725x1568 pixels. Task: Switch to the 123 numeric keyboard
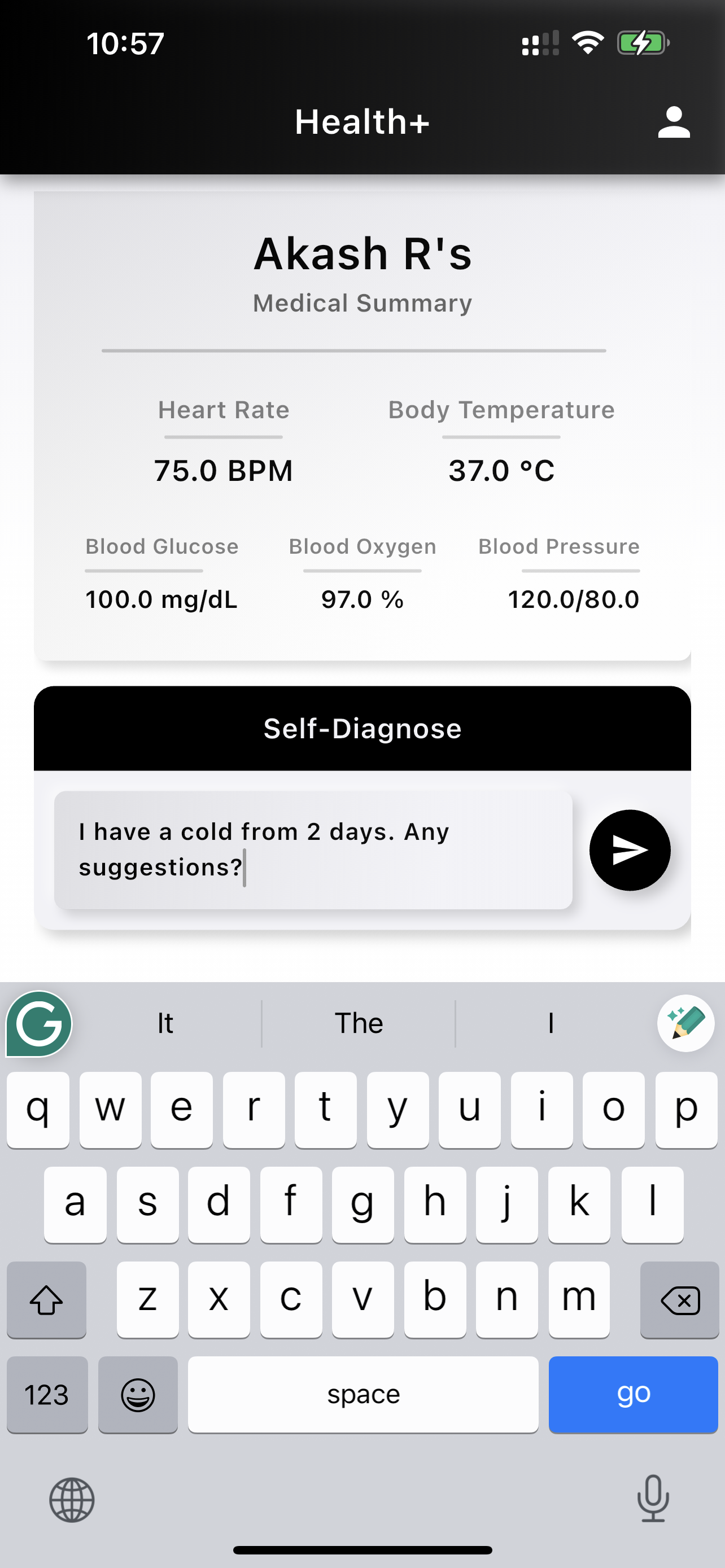[47, 1394]
